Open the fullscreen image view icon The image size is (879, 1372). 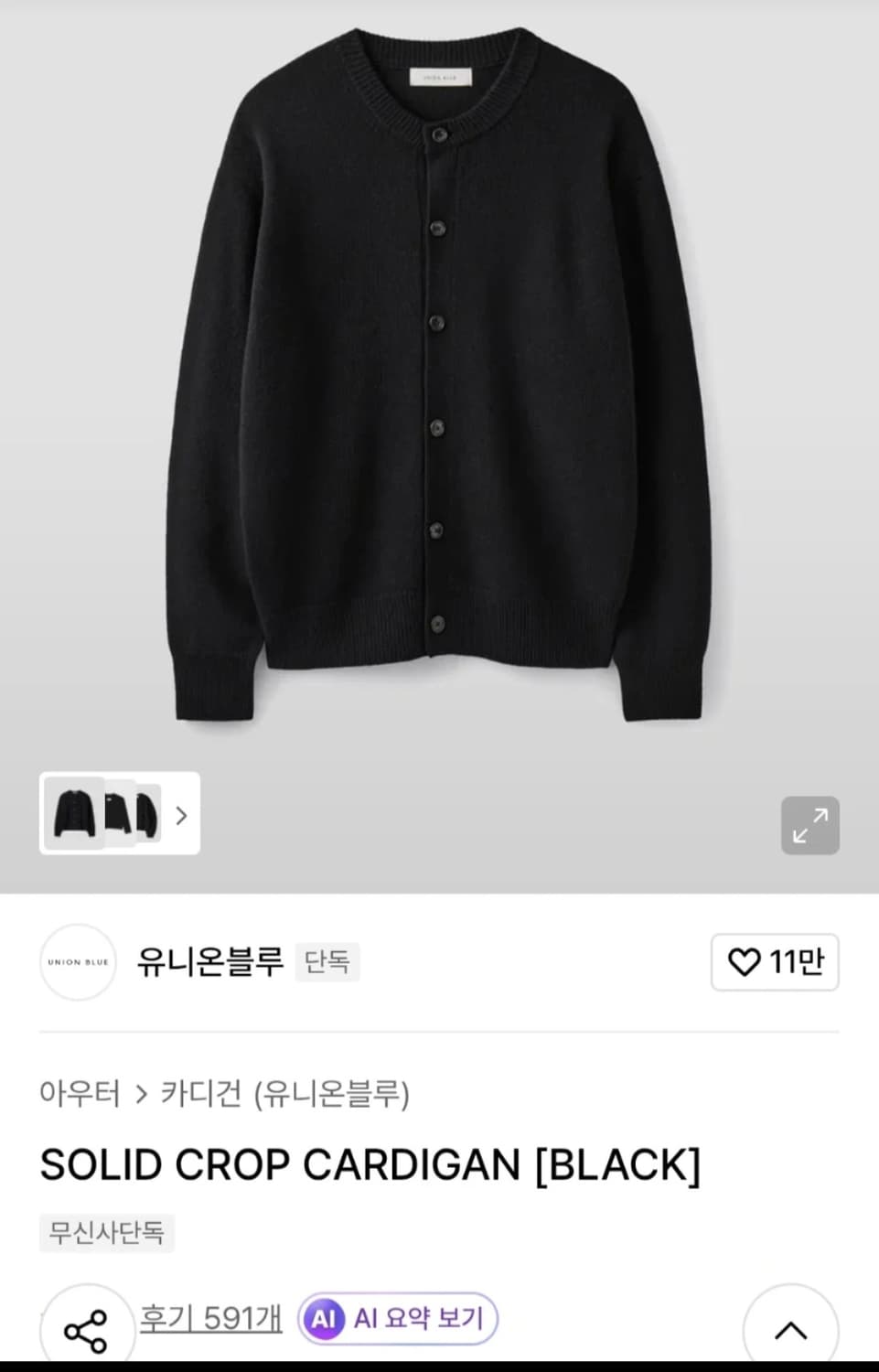point(809,825)
